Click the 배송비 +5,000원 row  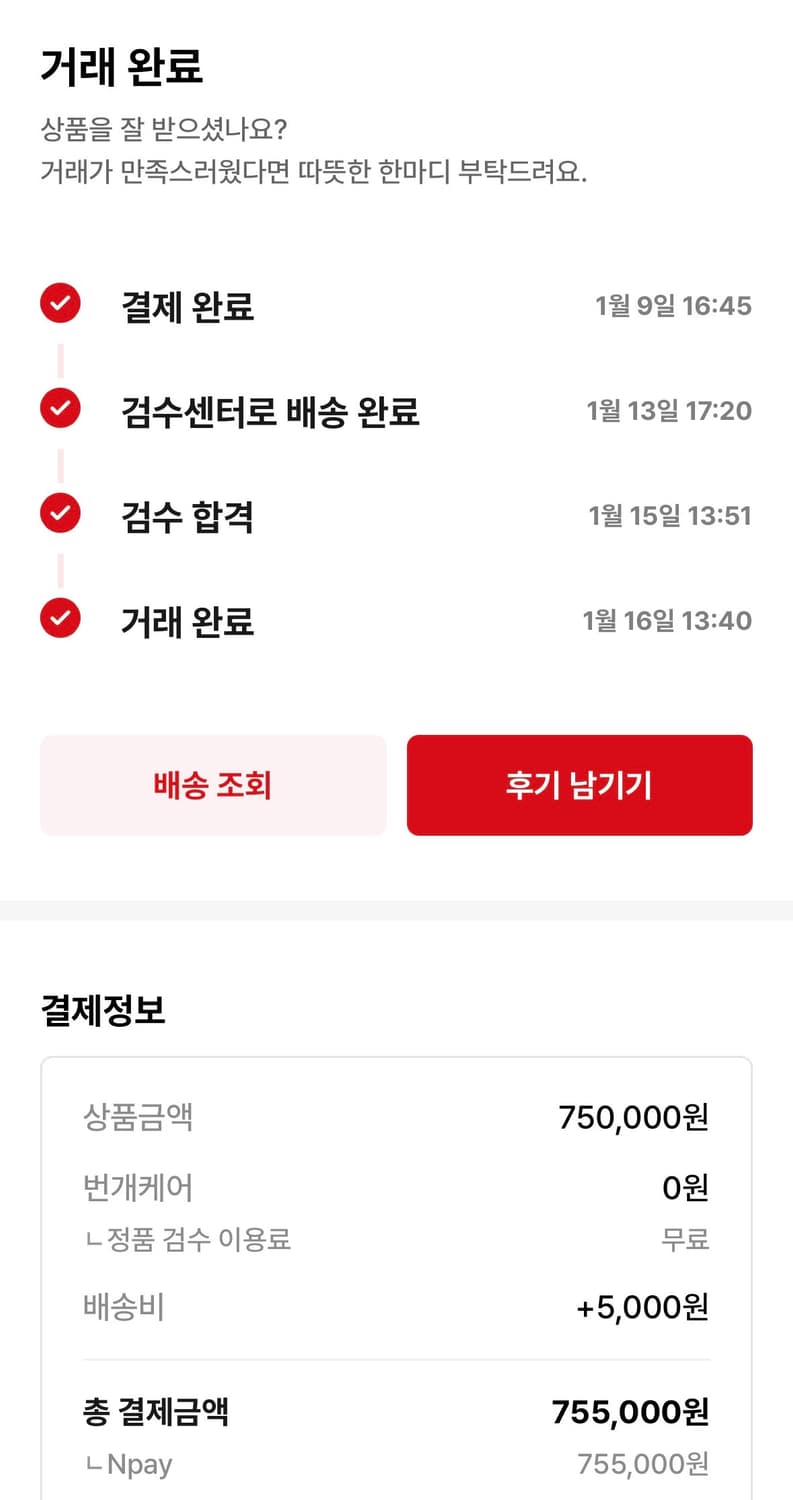[x=396, y=1307]
